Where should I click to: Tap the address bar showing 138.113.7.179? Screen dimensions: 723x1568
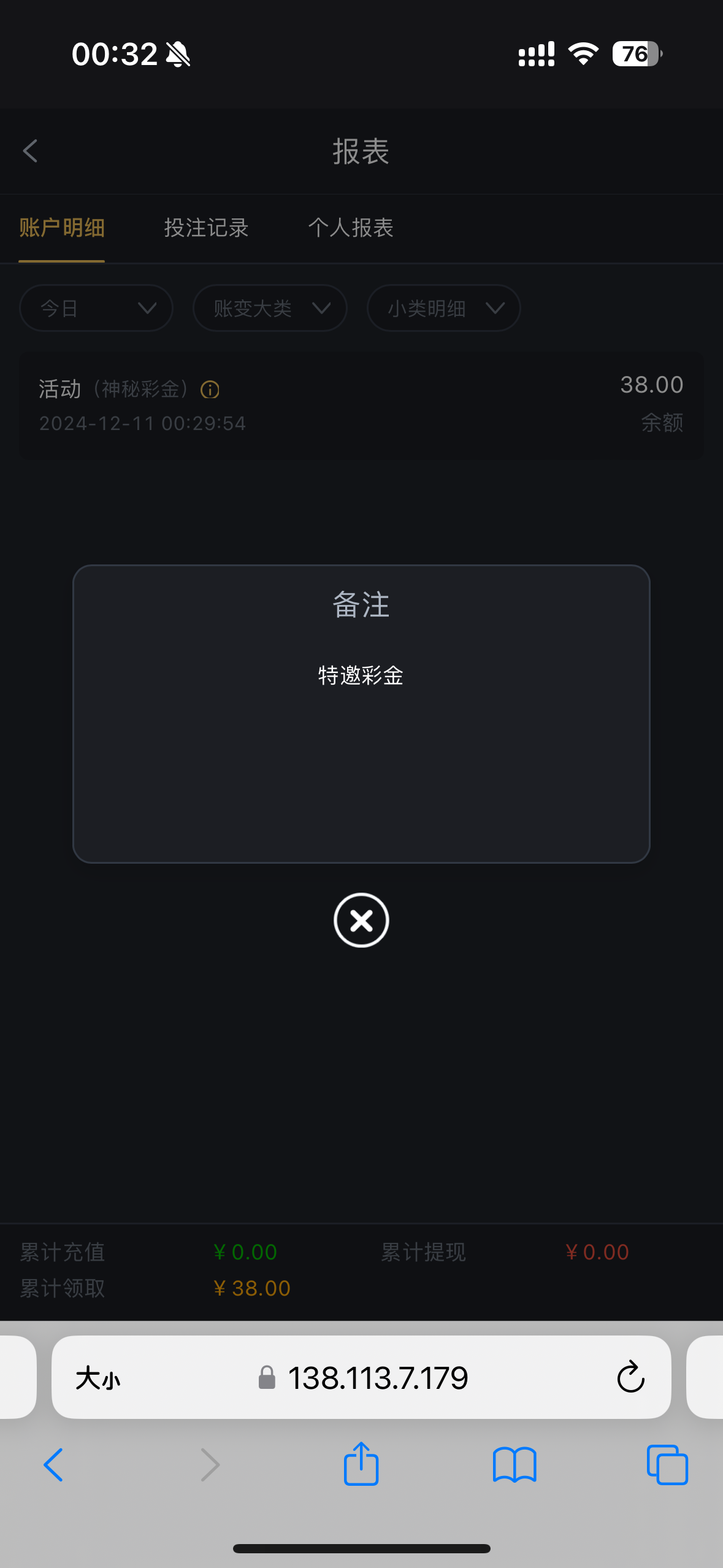[x=362, y=1377]
